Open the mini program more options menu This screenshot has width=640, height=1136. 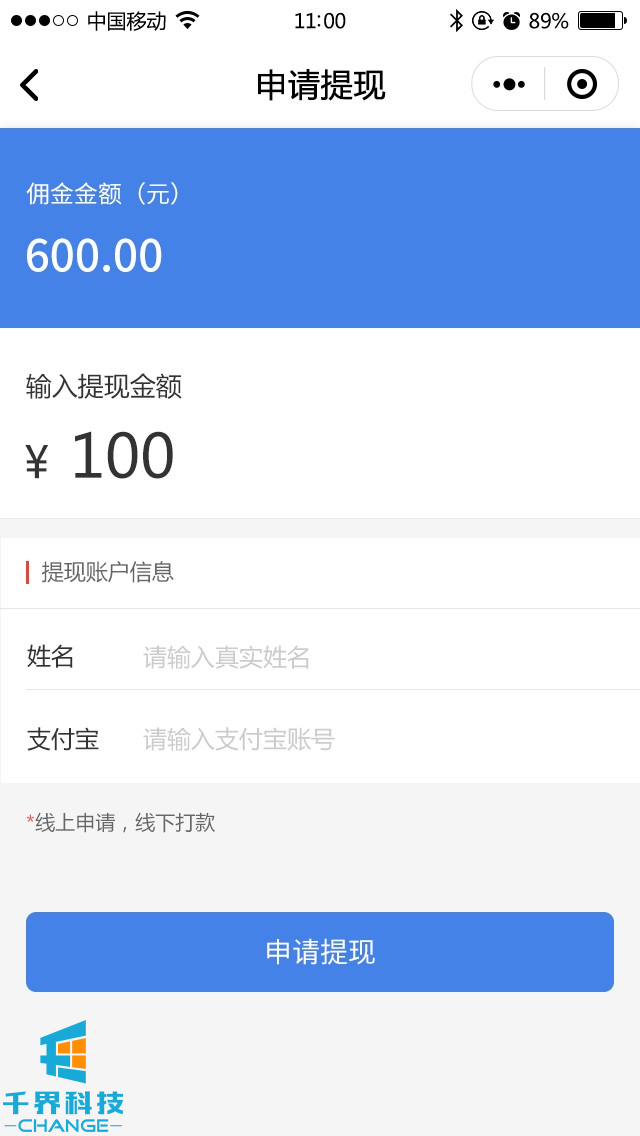(x=509, y=85)
